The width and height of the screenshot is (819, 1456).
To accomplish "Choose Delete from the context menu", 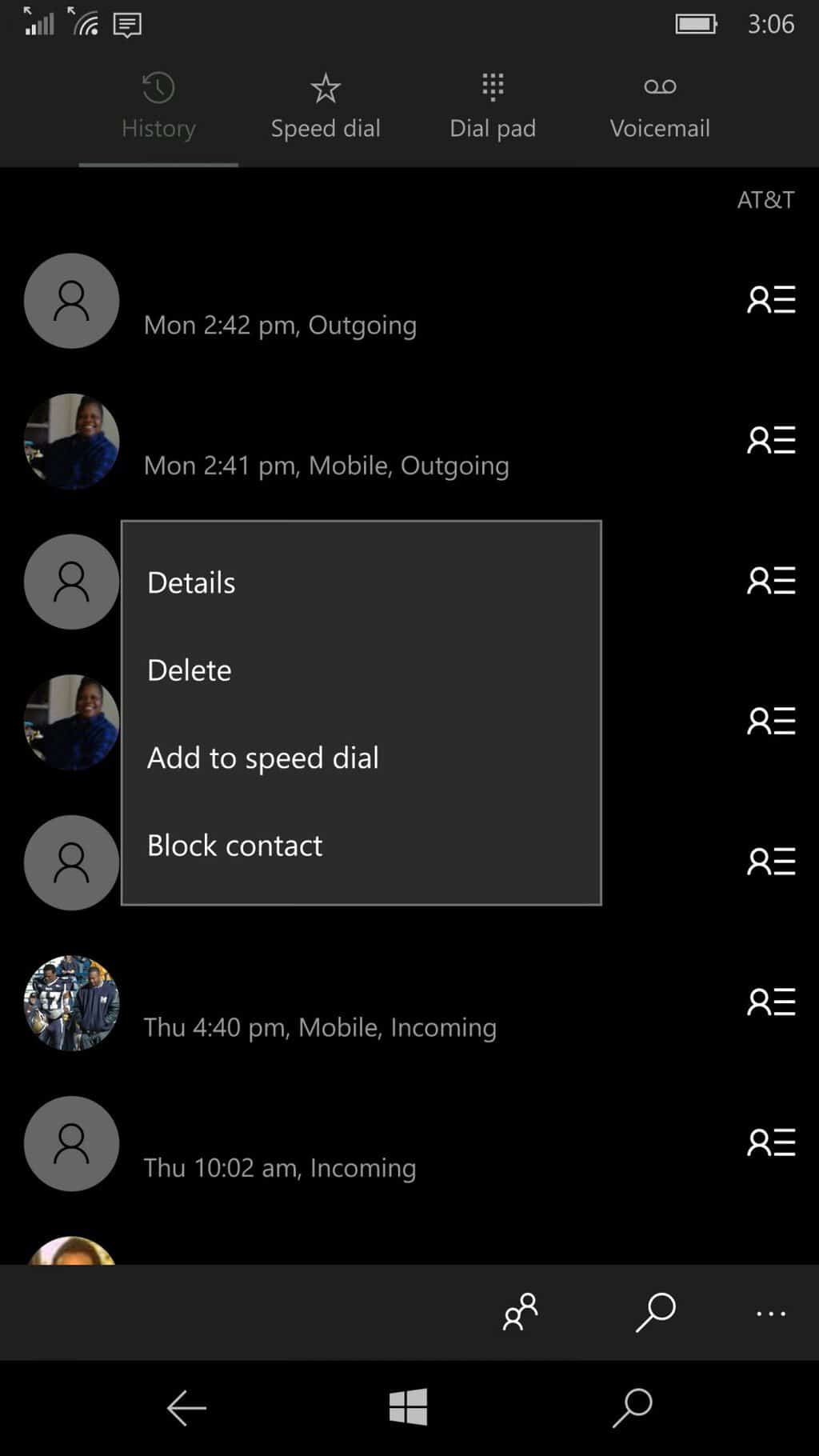I will pos(190,670).
